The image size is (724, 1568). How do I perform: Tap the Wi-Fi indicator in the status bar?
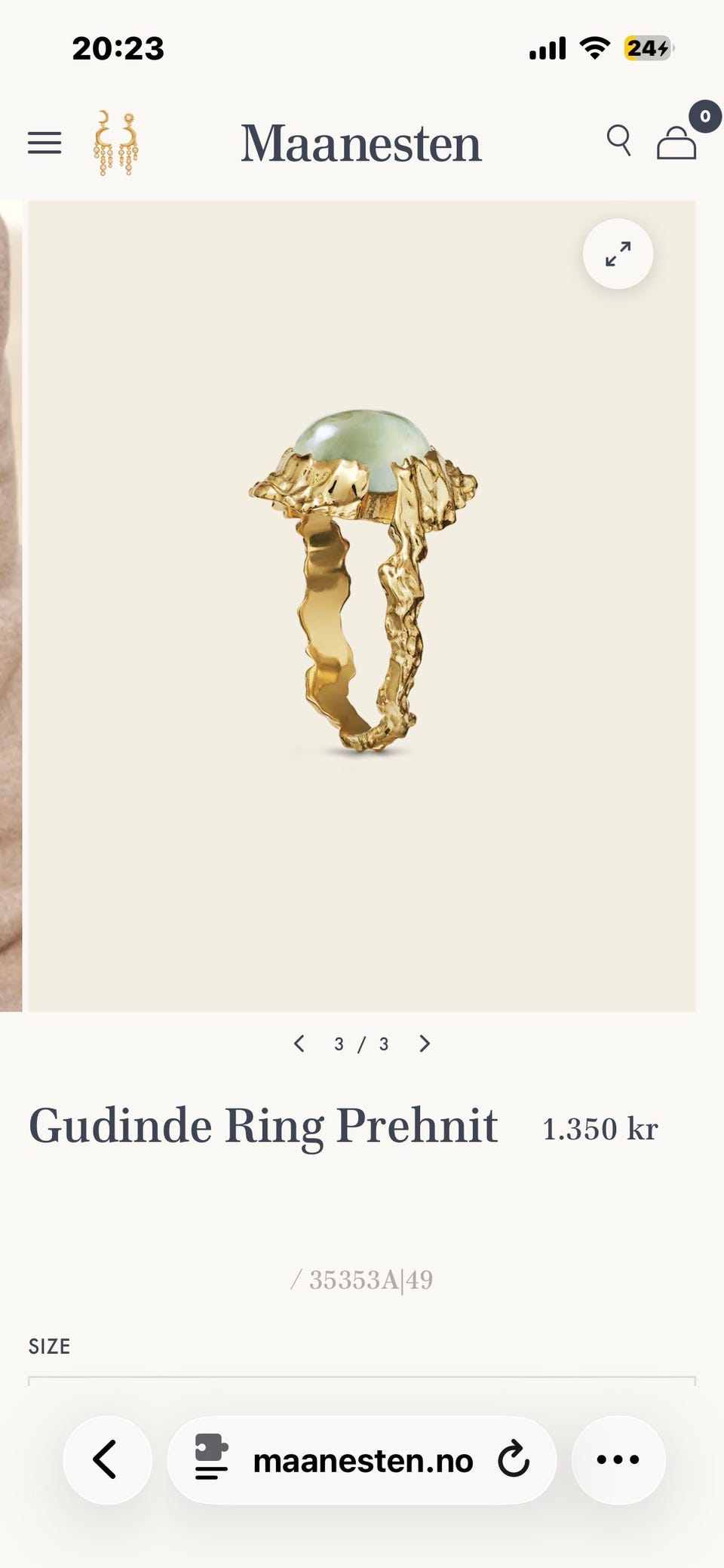pyautogui.click(x=594, y=48)
